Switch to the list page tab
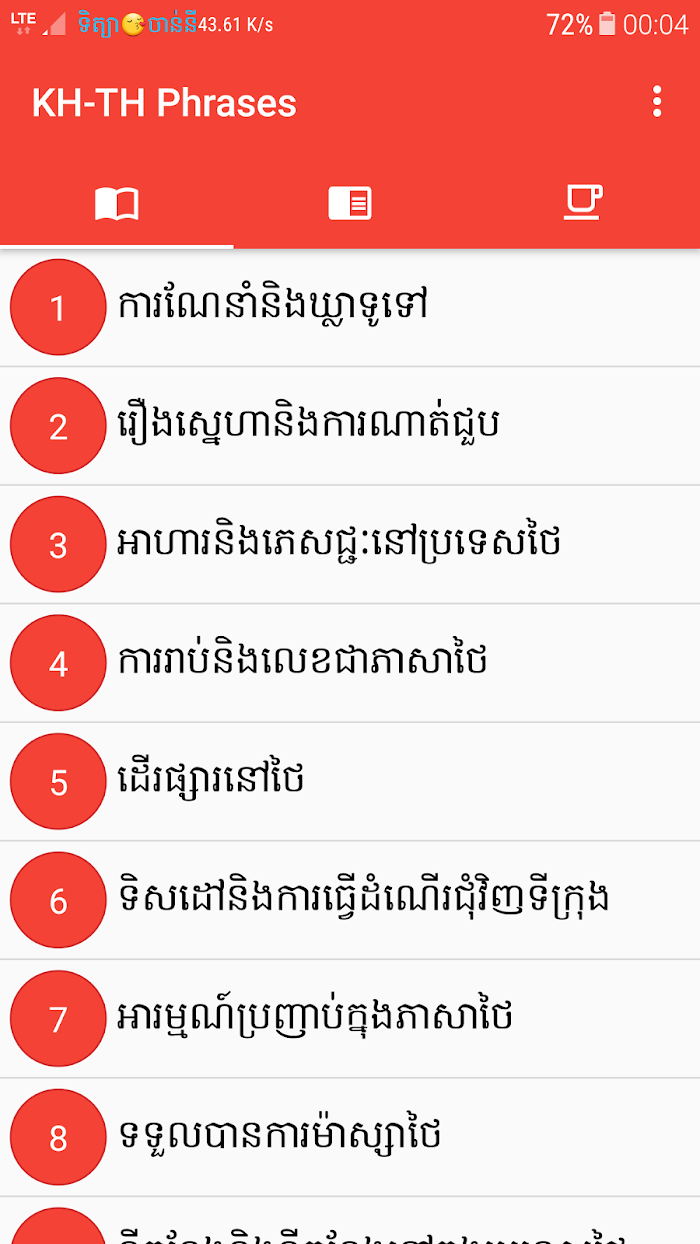This screenshot has width=700, height=1244. tap(350, 203)
